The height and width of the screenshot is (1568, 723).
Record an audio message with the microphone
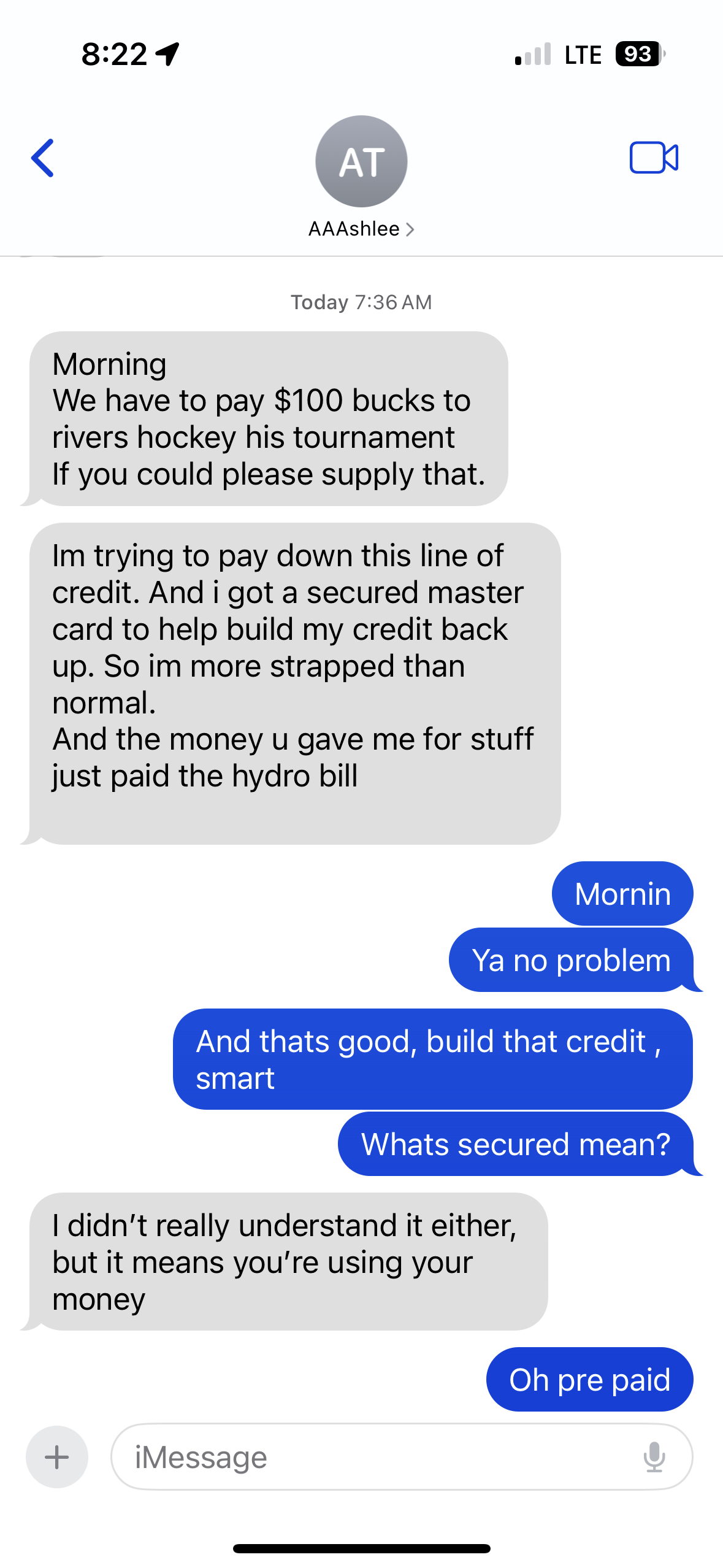click(654, 1456)
